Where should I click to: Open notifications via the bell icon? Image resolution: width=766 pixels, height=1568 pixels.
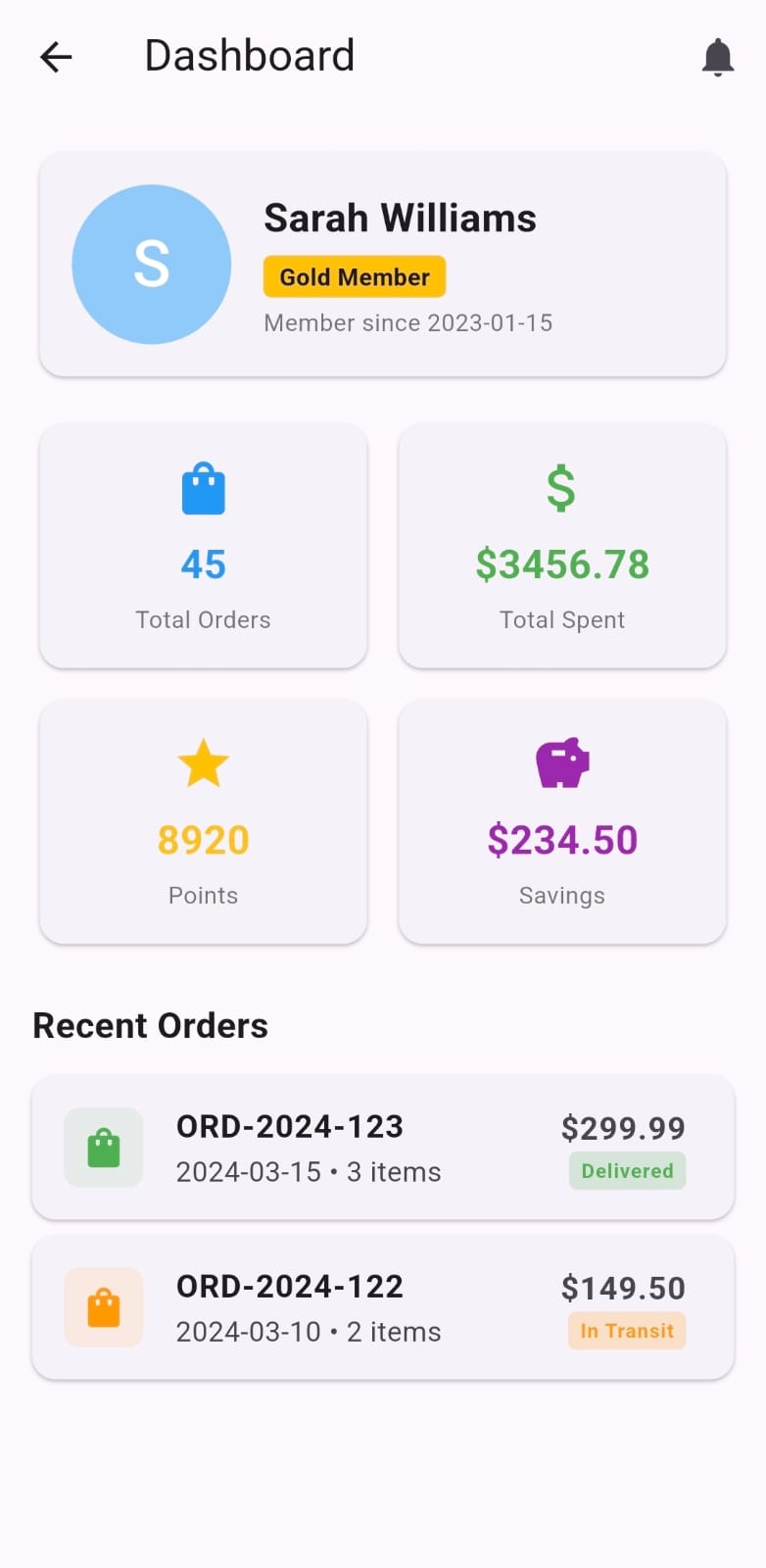click(718, 56)
